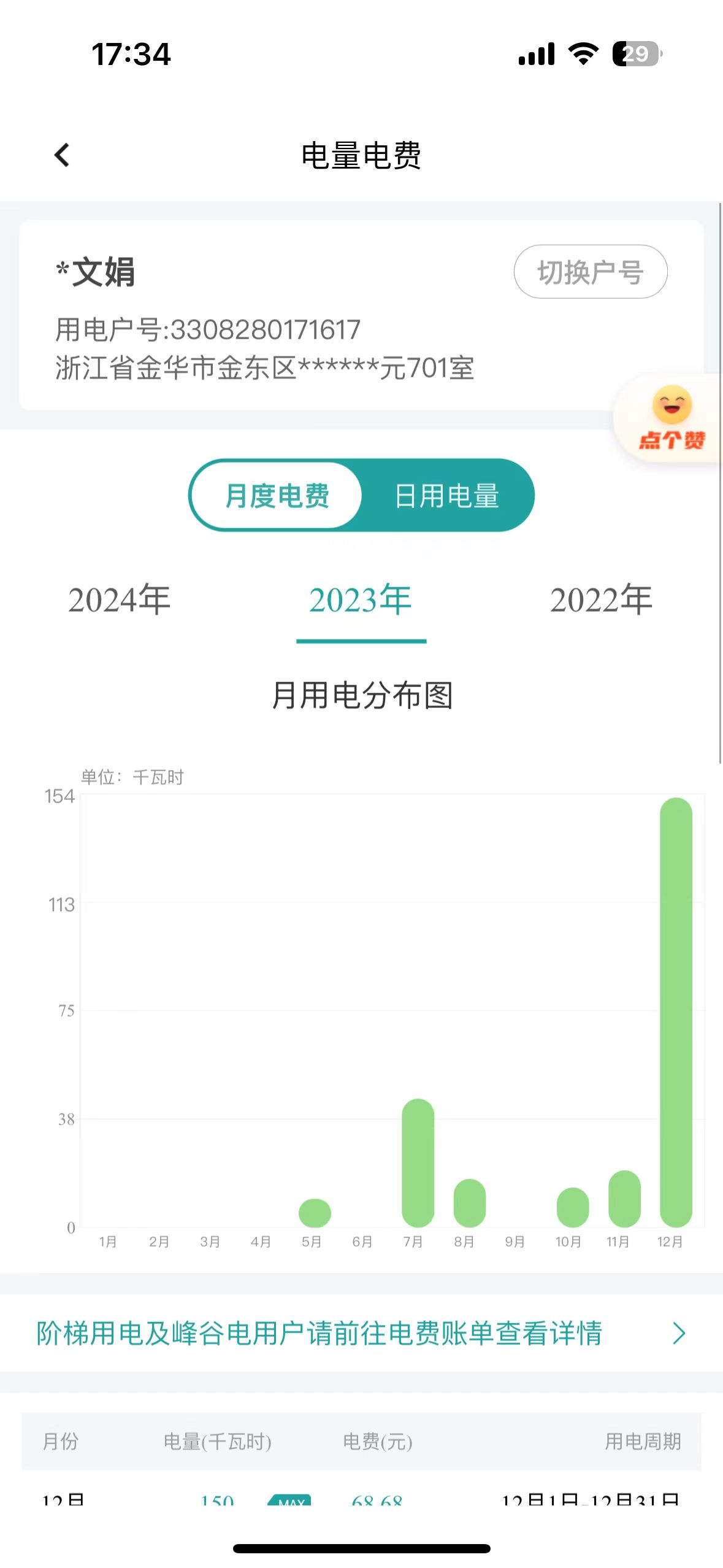723x1568 pixels.
Task: Tap the 12月 bar in the chart
Action: (x=675, y=1012)
